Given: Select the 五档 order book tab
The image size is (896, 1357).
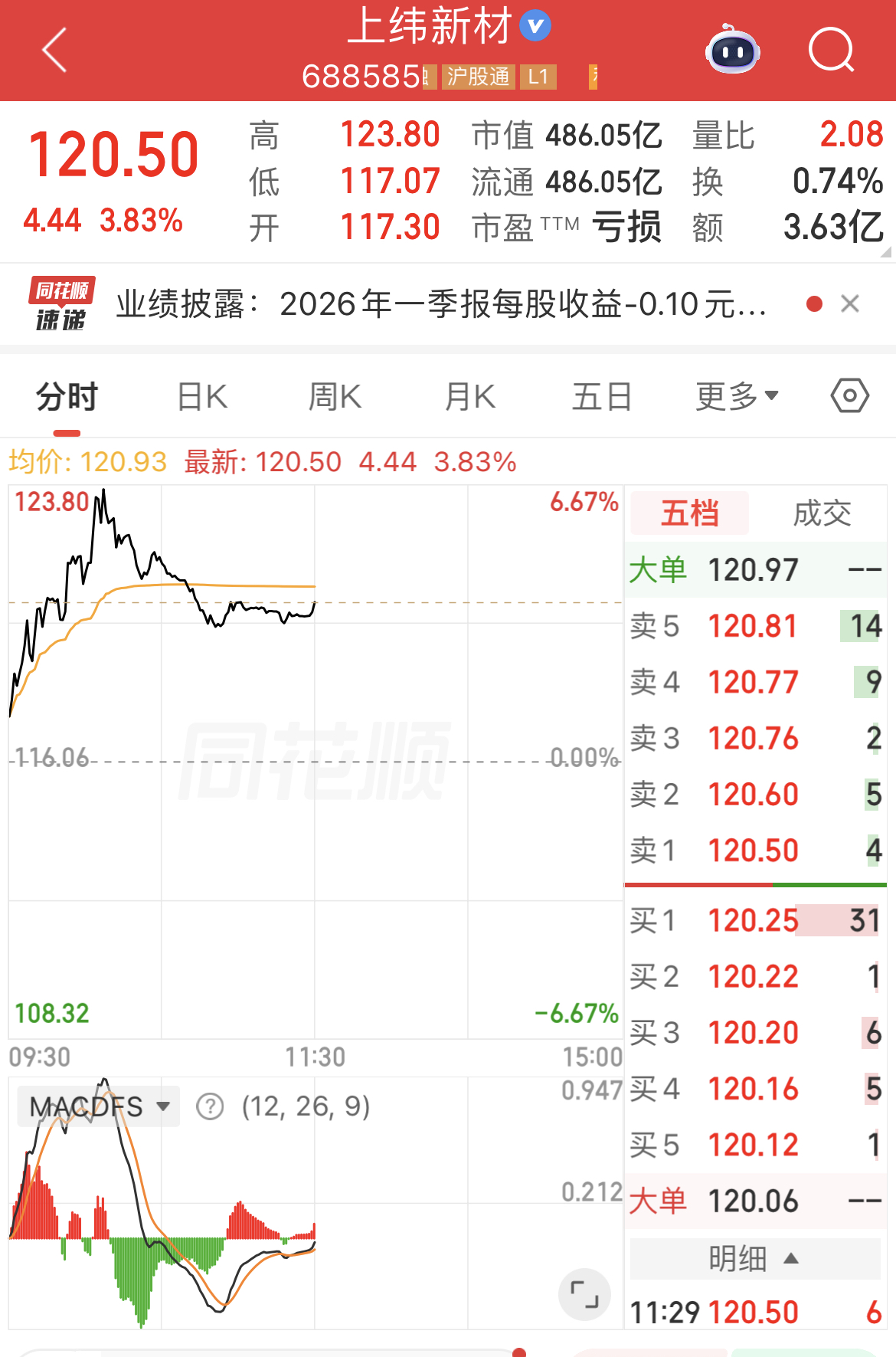Looking at the screenshot, I should click(x=689, y=513).
